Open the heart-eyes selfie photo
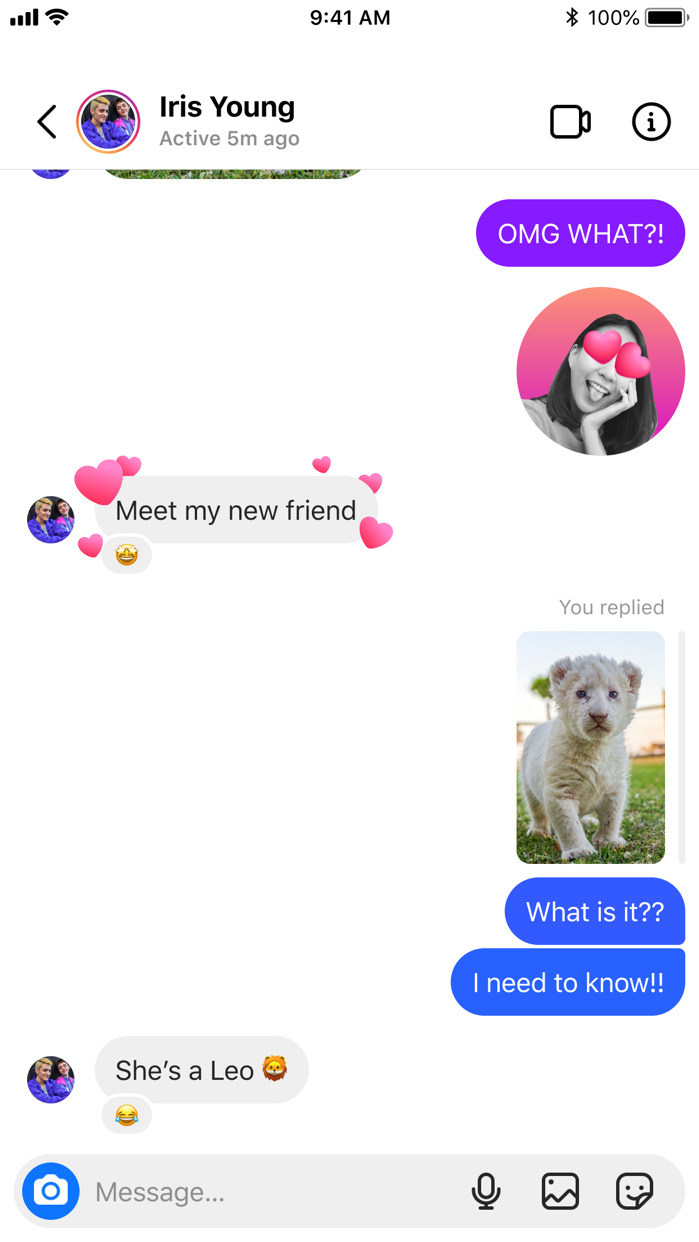This screenshot has width=699, height=1242. click(x=600, y=371)
